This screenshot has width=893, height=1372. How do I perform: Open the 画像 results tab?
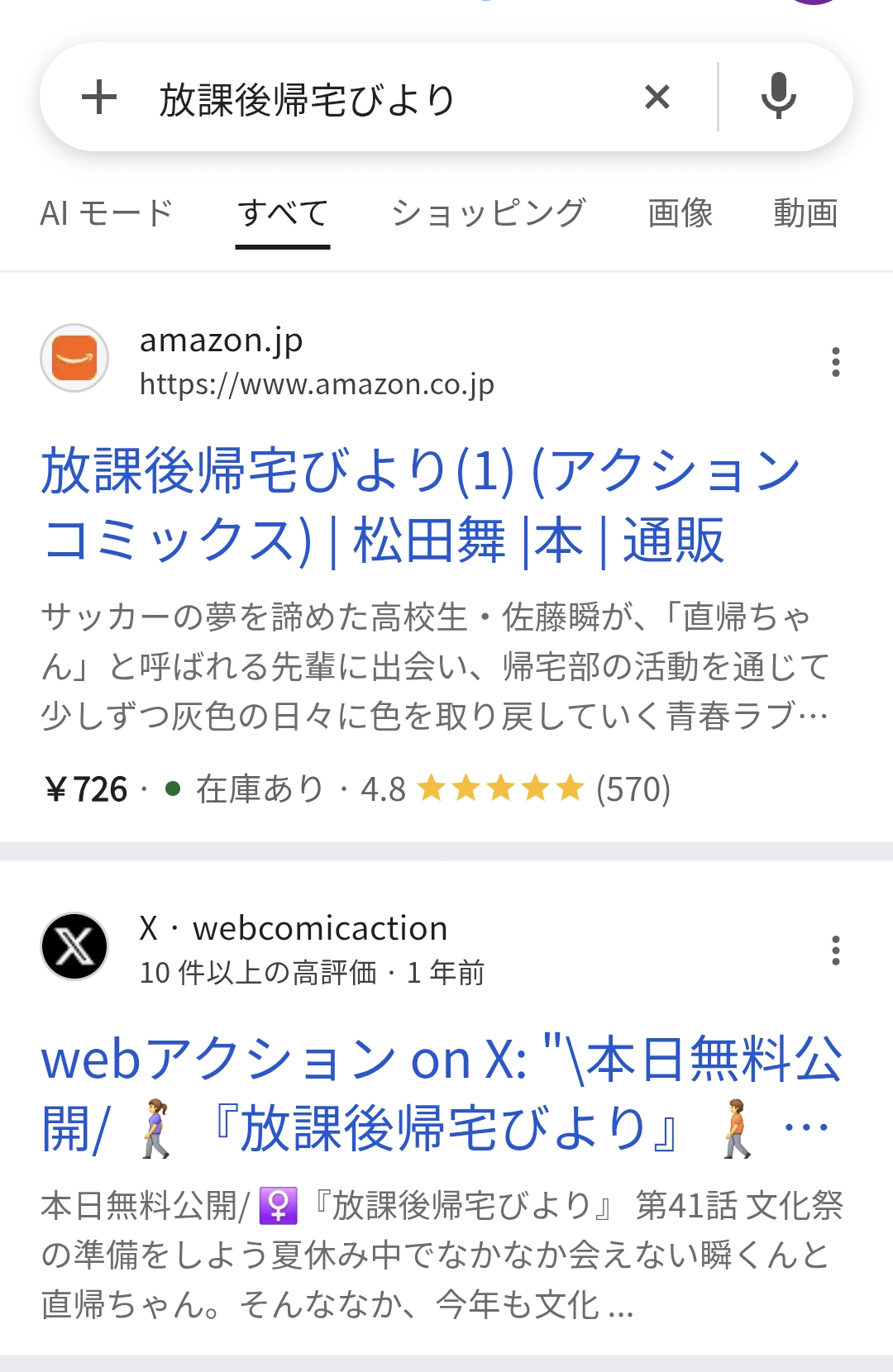[x=680, y=213]
